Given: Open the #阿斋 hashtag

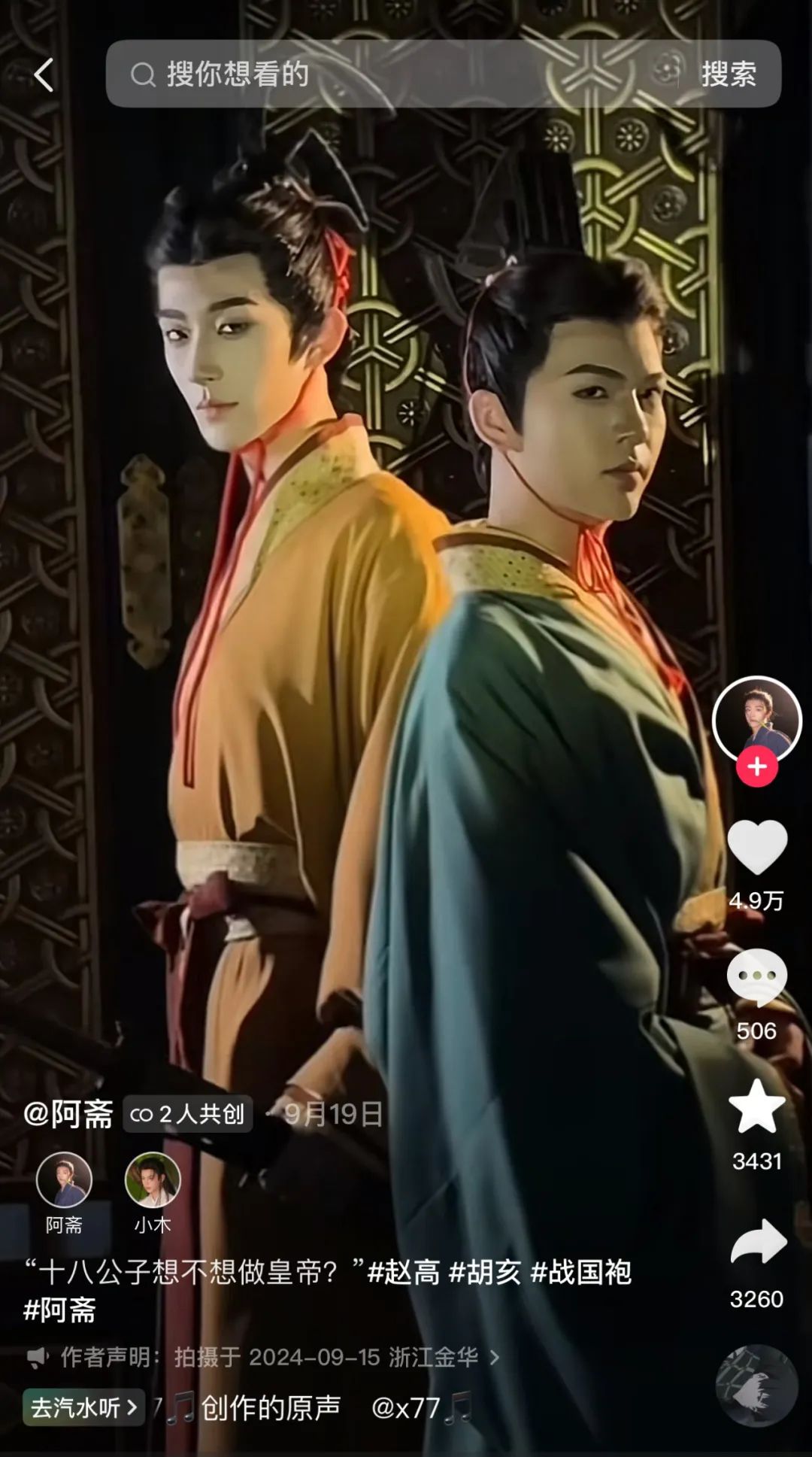Looking at the screenshot, I should click(60, 1310).
